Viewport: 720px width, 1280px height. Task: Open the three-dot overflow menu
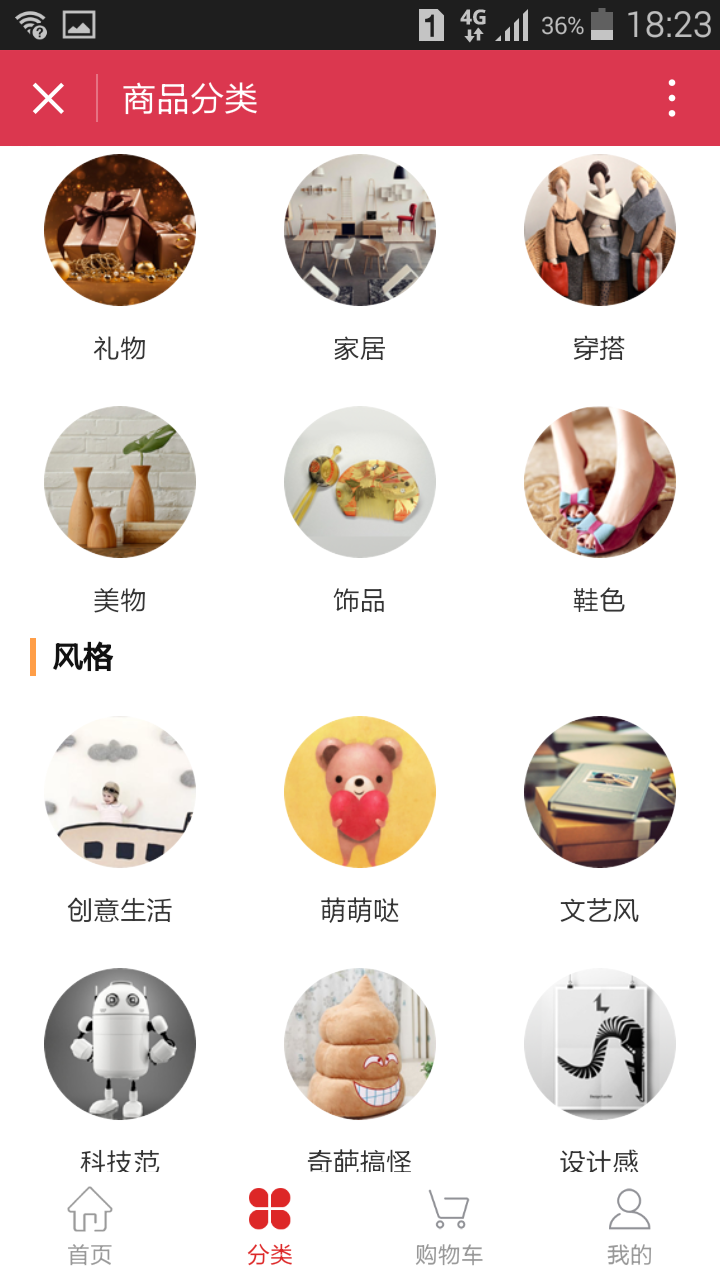(672, 99)
